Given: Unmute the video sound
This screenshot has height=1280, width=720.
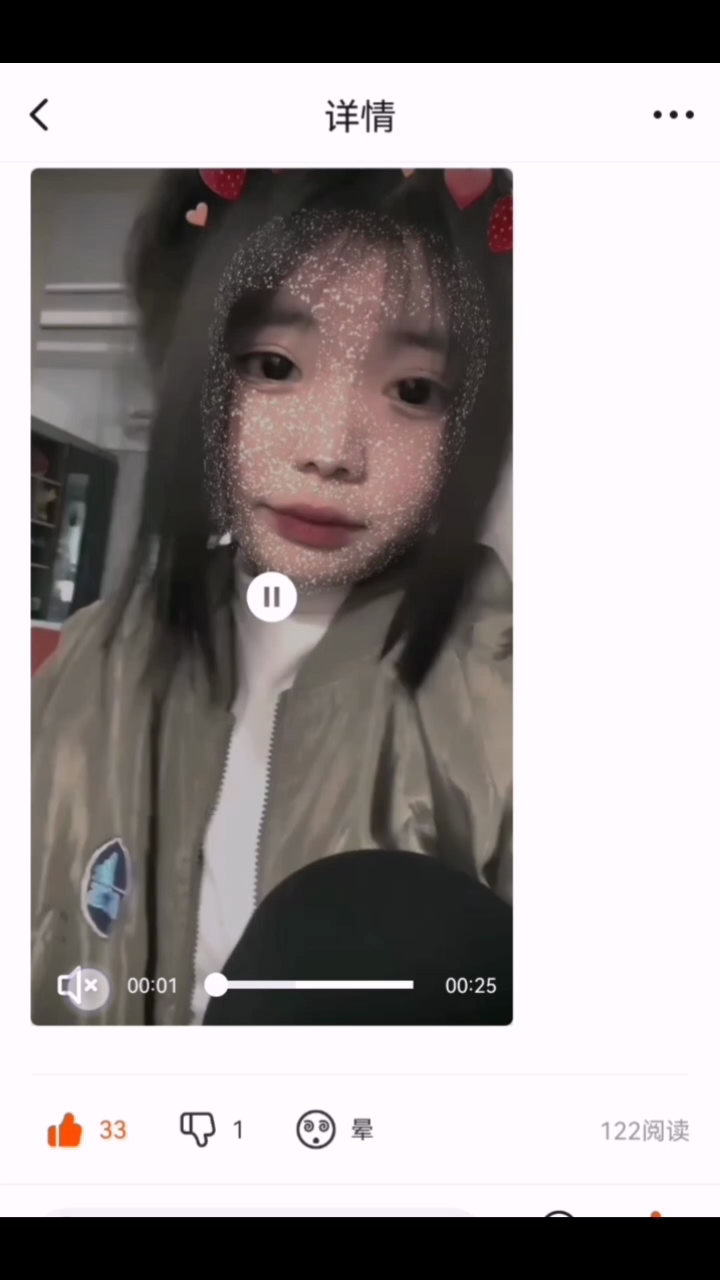Looking at the screenshot, I should click(79, 986).
